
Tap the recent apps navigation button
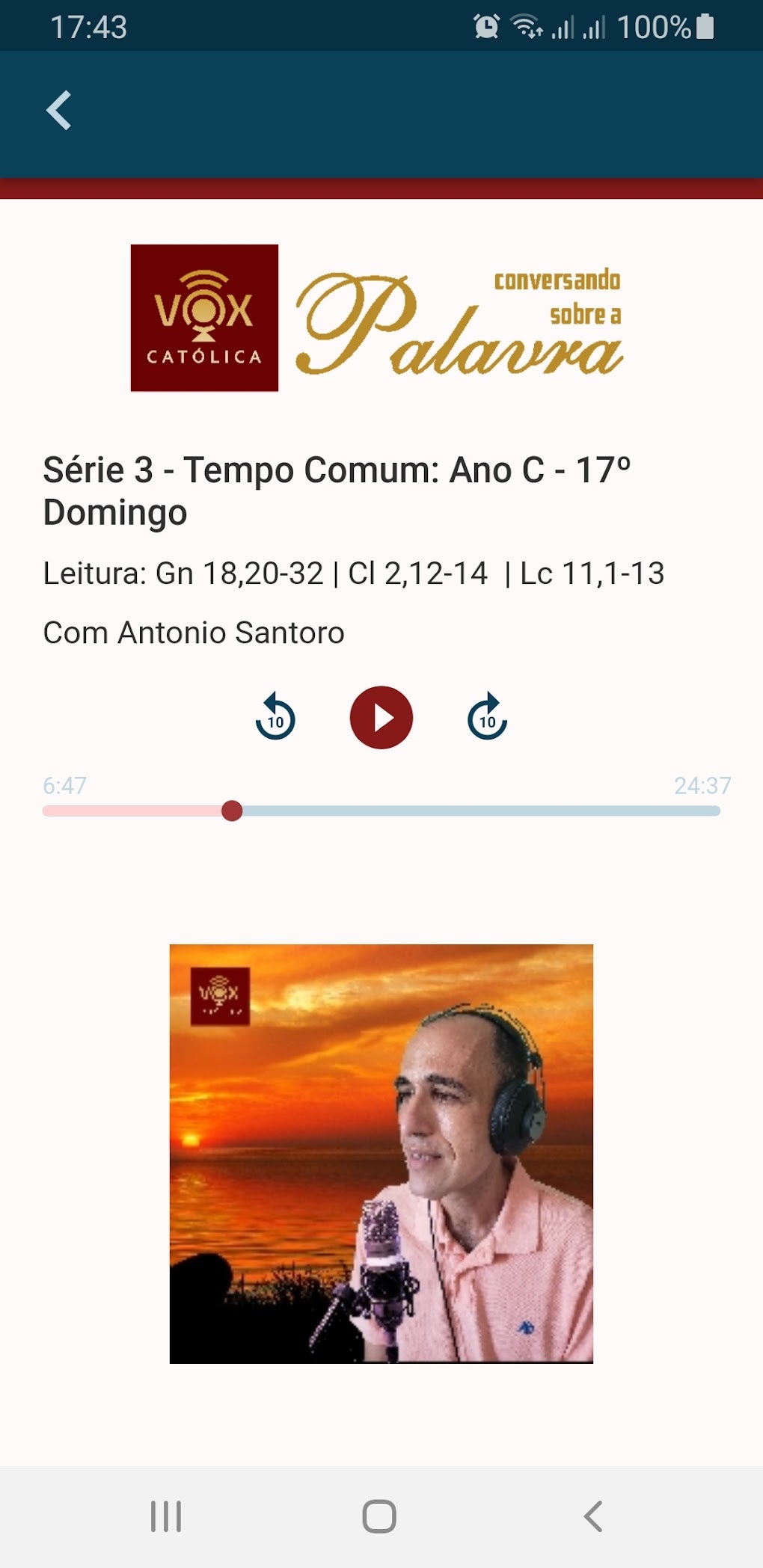click(x=165, y=1517)
